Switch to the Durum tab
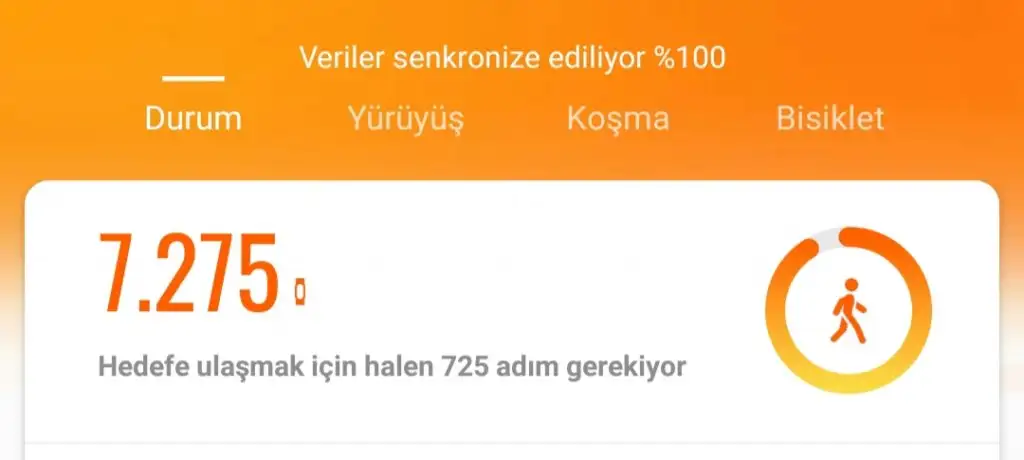Screen dimensions: 1024x460 193,119
